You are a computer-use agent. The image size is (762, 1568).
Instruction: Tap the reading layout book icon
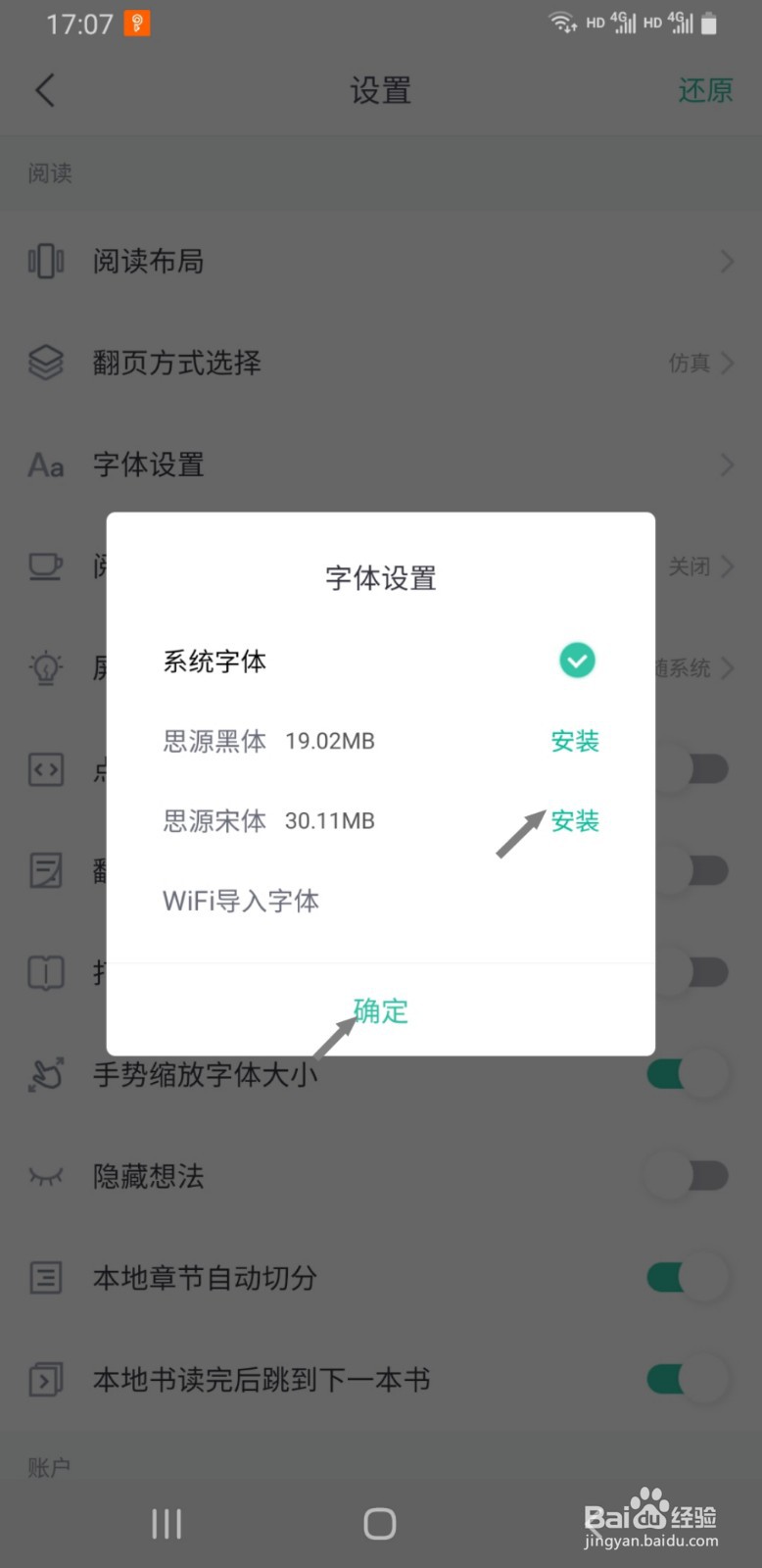tap(44, 261)
